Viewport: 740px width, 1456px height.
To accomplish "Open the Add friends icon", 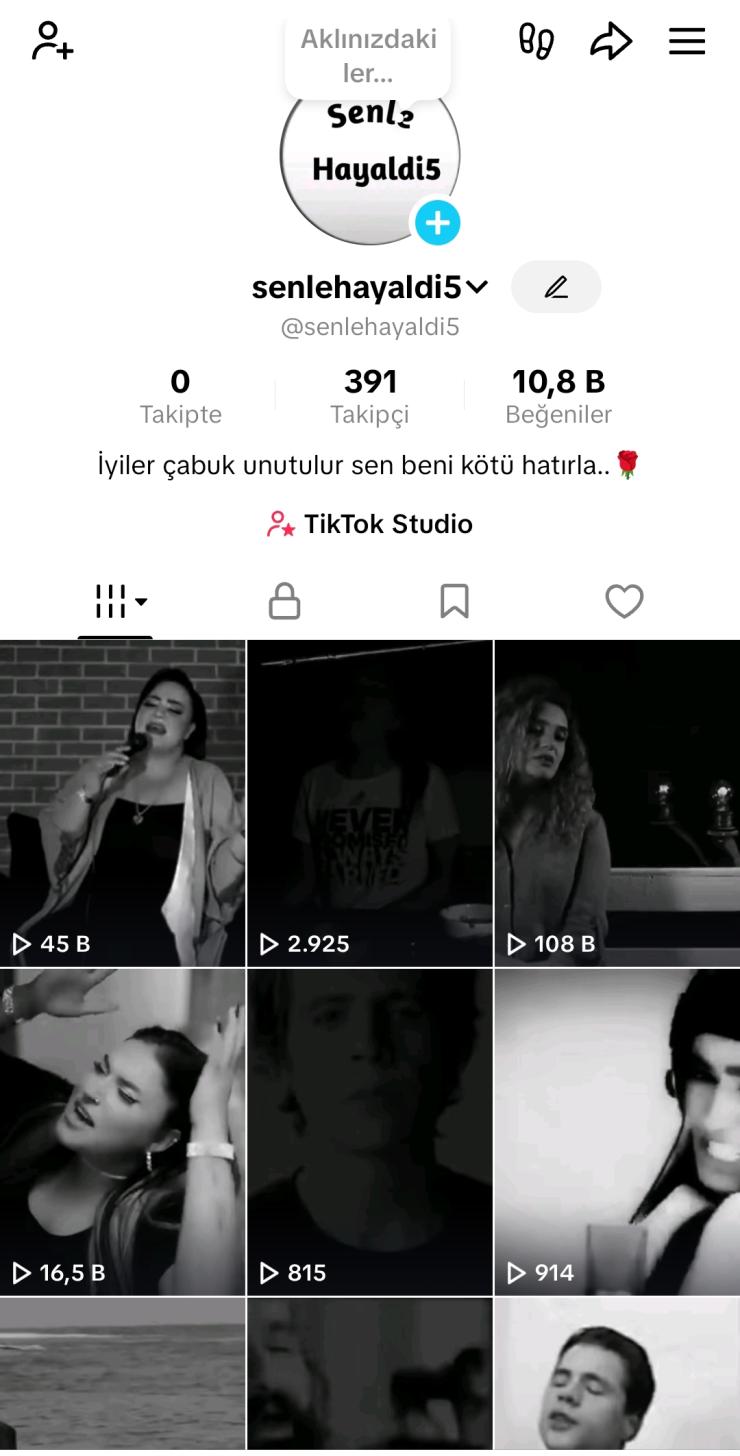I will tap(51, 41).
